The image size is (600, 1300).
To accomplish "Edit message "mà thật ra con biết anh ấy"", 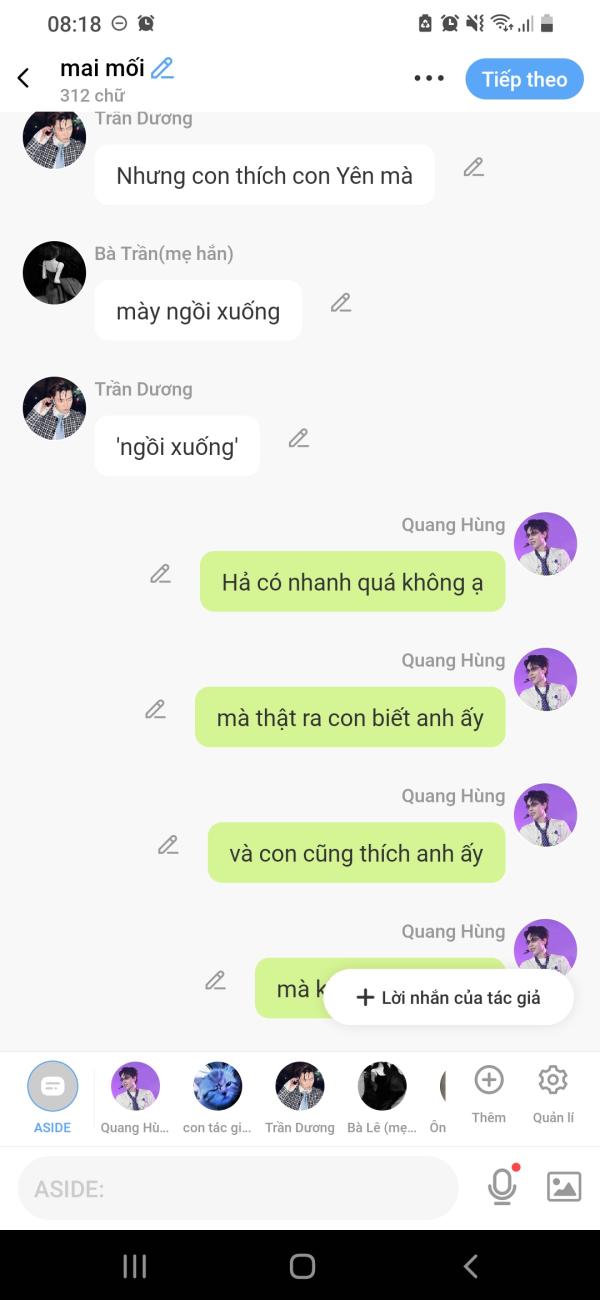I will 155,709.
